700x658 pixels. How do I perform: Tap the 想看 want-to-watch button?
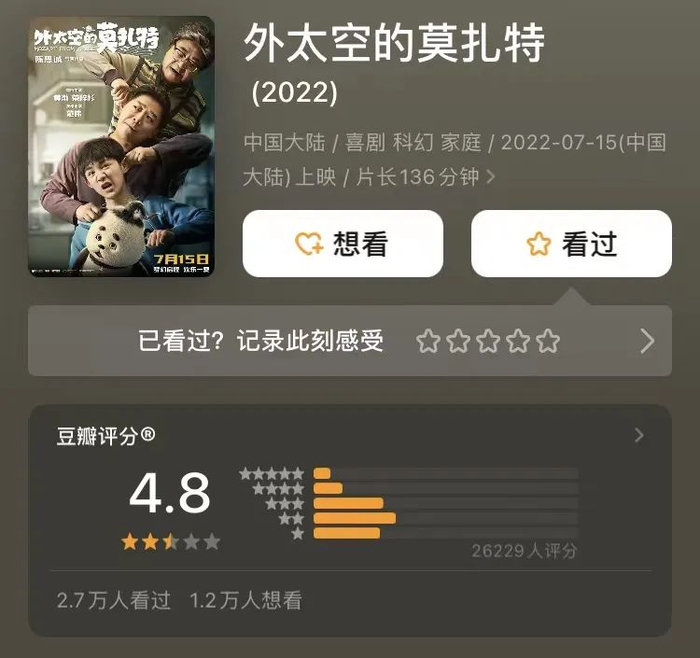tap(343, 244)
